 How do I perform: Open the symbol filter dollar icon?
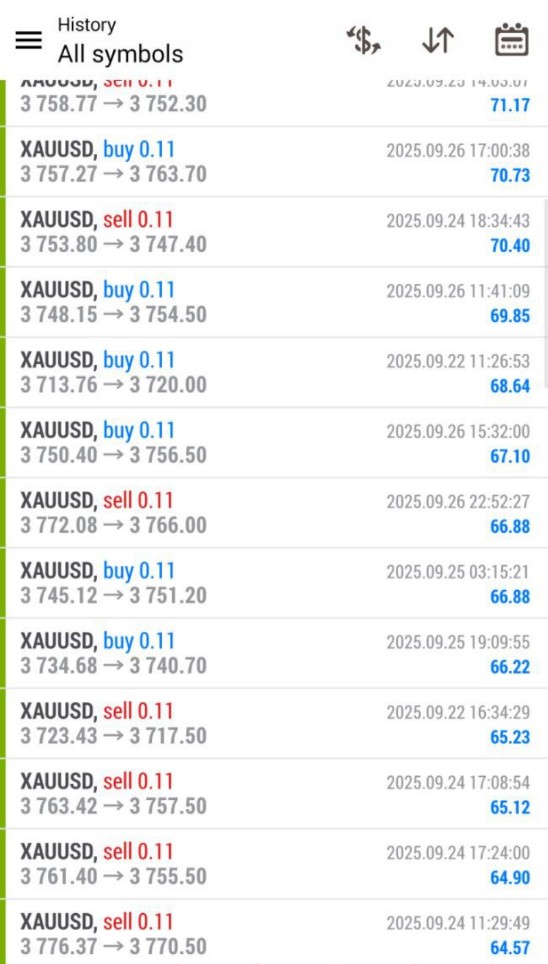point(364,41)
